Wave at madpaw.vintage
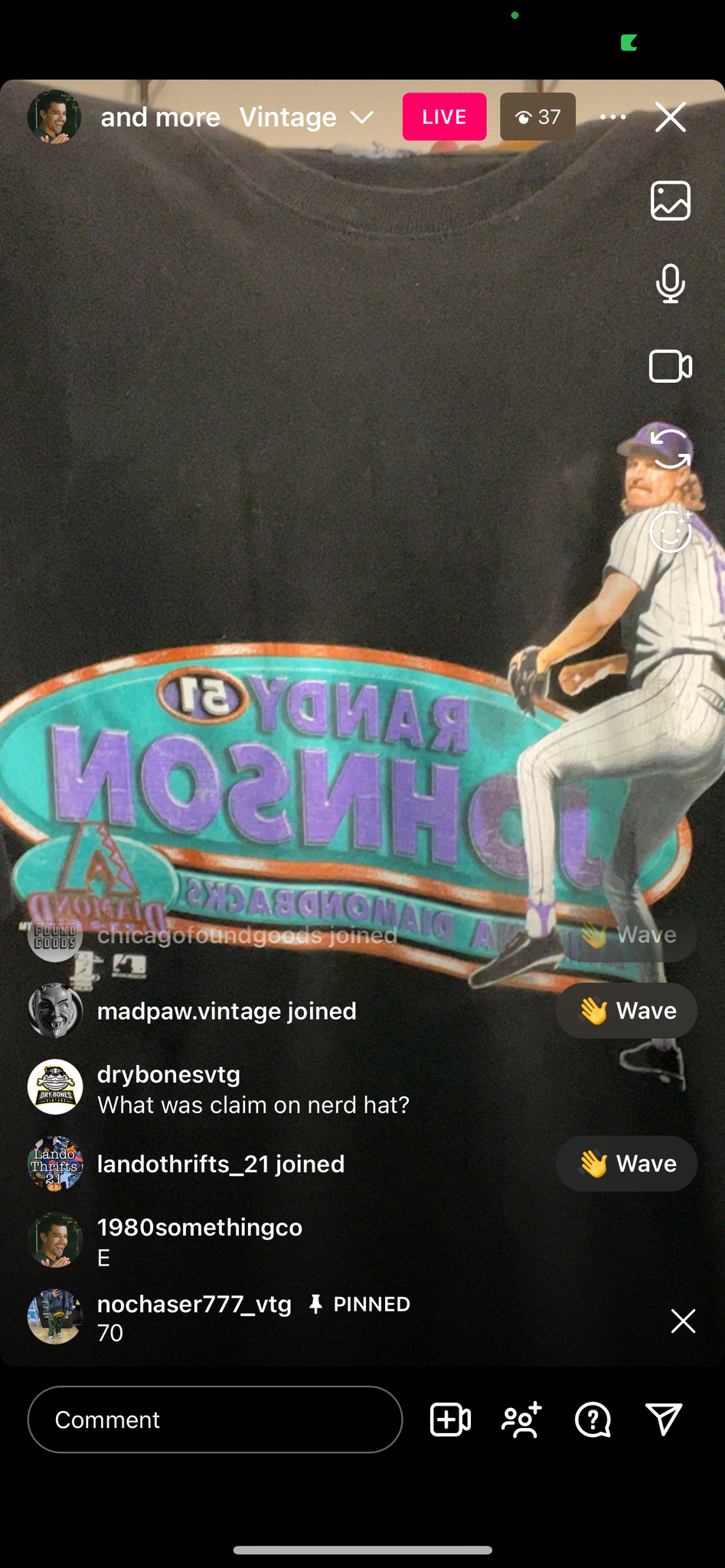725x1568 pixels. pyautogui.click(x=626, y=1011)
